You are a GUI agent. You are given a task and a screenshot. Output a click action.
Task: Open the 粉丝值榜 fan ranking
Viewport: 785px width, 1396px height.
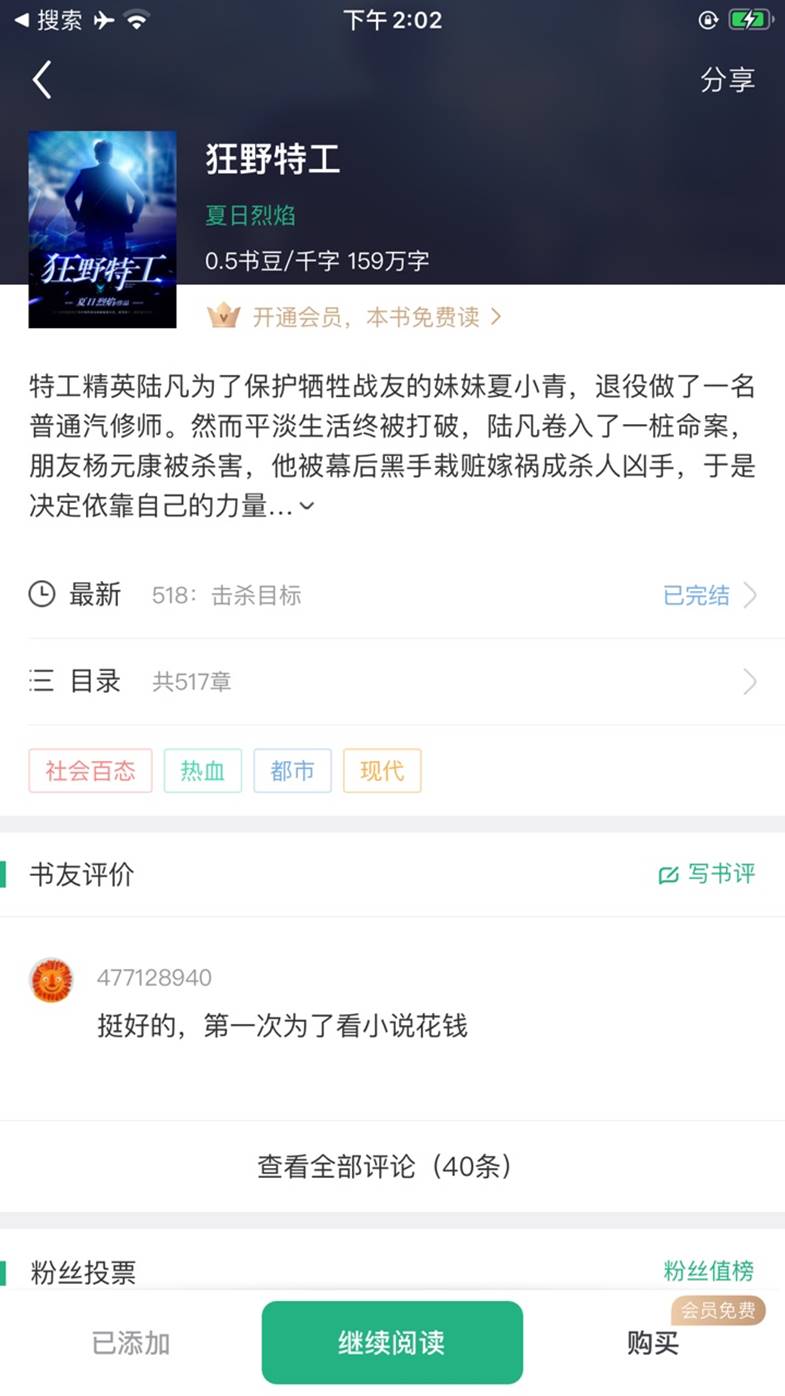708,1271
